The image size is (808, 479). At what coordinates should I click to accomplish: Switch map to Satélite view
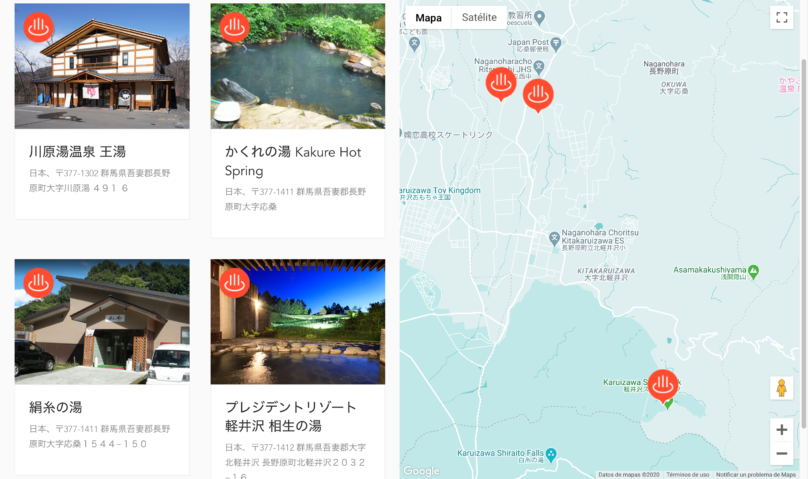coord(479,18)
